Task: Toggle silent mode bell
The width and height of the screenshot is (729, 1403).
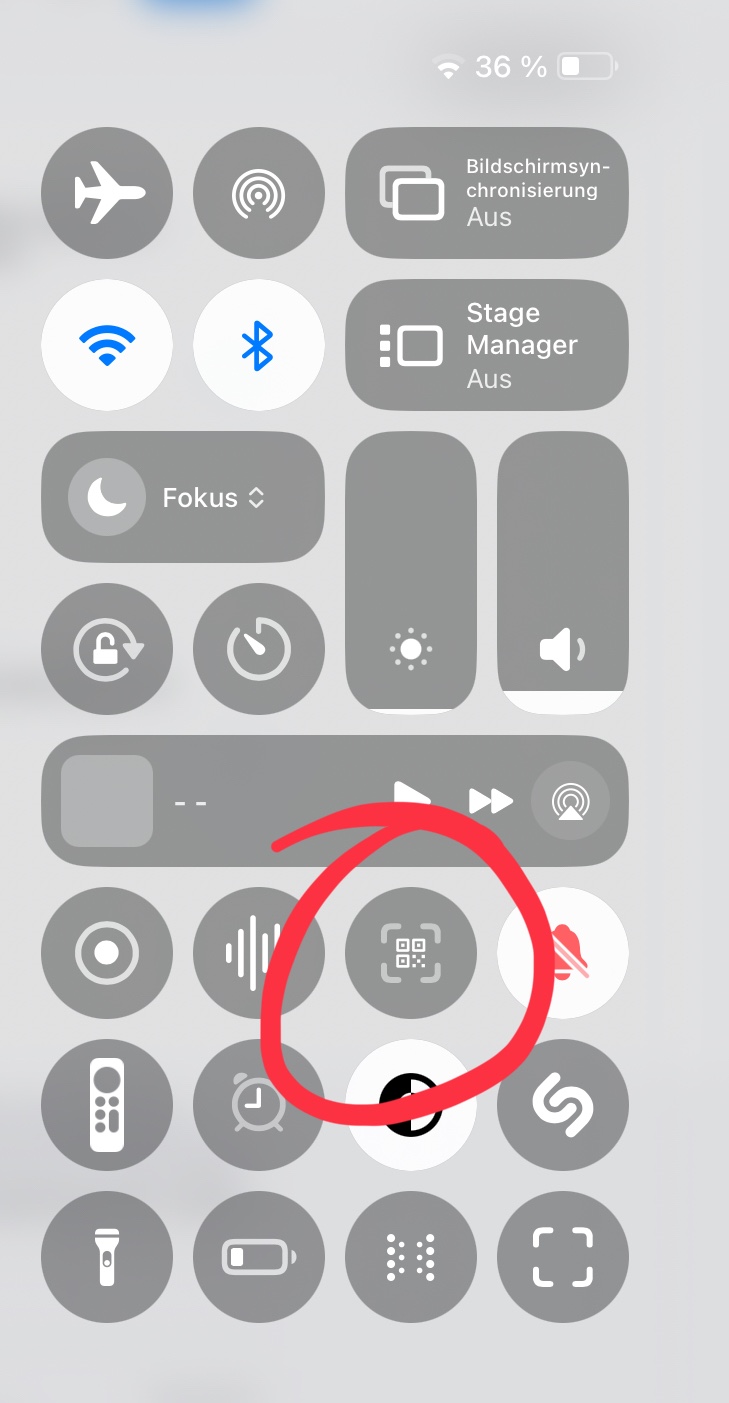Action: 563,954
